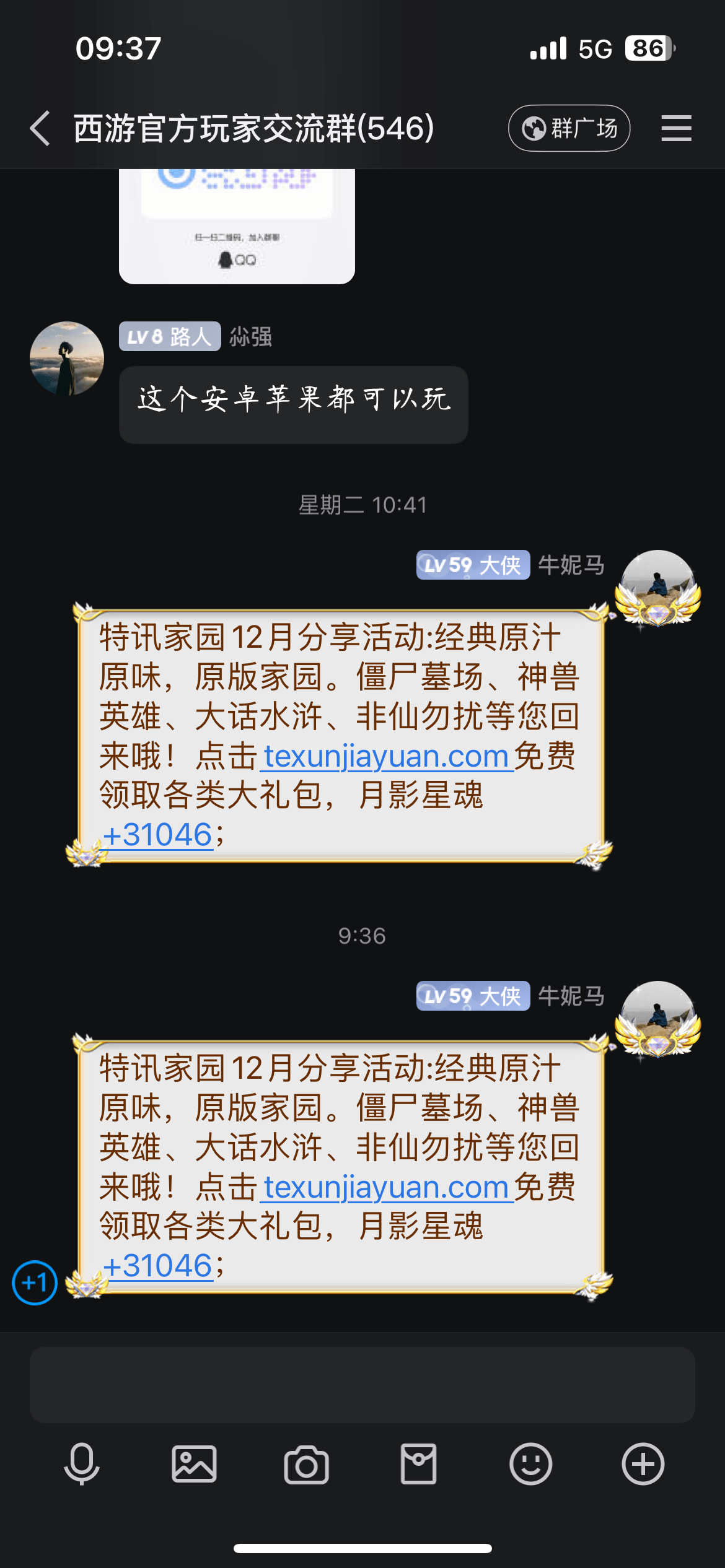
Task: Tap the +1 repeat message button
Action: 35,1283
